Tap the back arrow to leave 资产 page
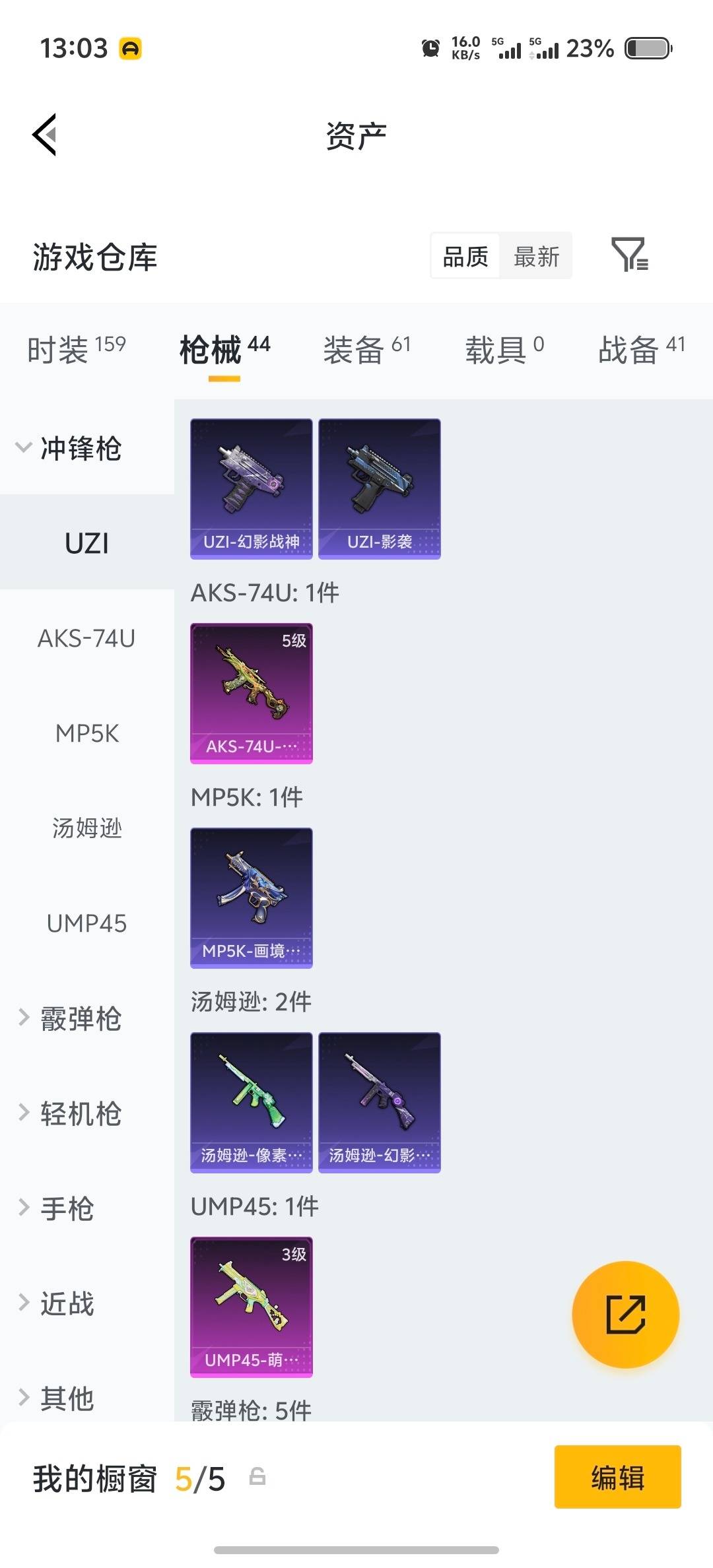The height and width of the screenshot is (1568, 713). pyautogui.click(x=44, y=135)
